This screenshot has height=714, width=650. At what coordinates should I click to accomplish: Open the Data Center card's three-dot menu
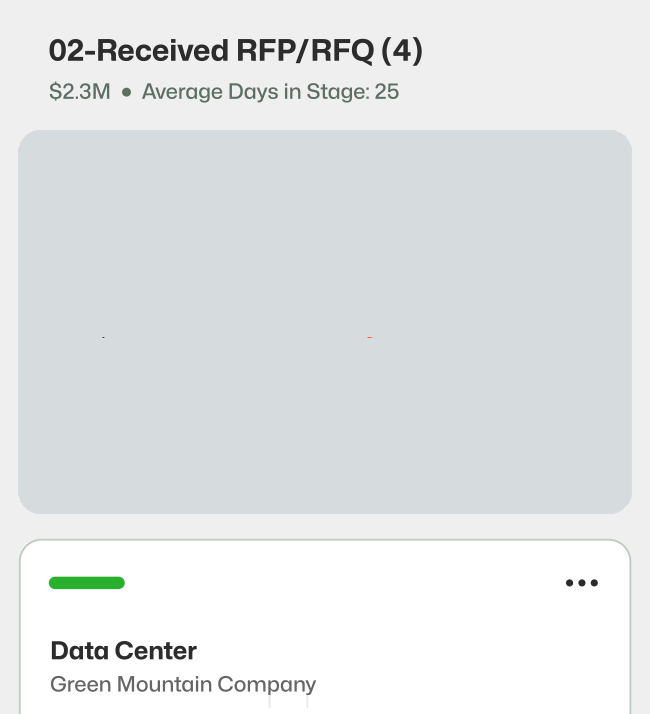point(581,583)
